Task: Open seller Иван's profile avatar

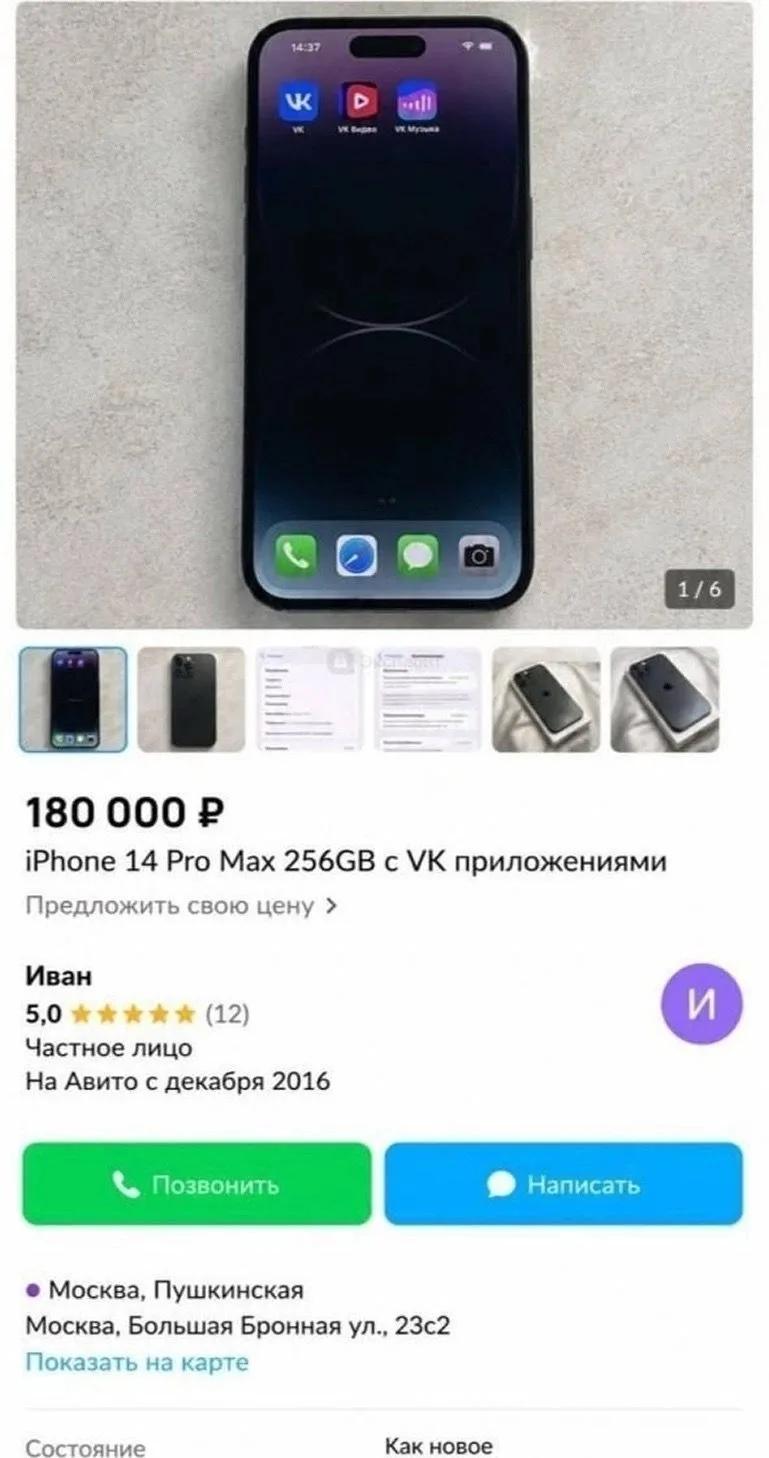Action: coord(702,1004)
